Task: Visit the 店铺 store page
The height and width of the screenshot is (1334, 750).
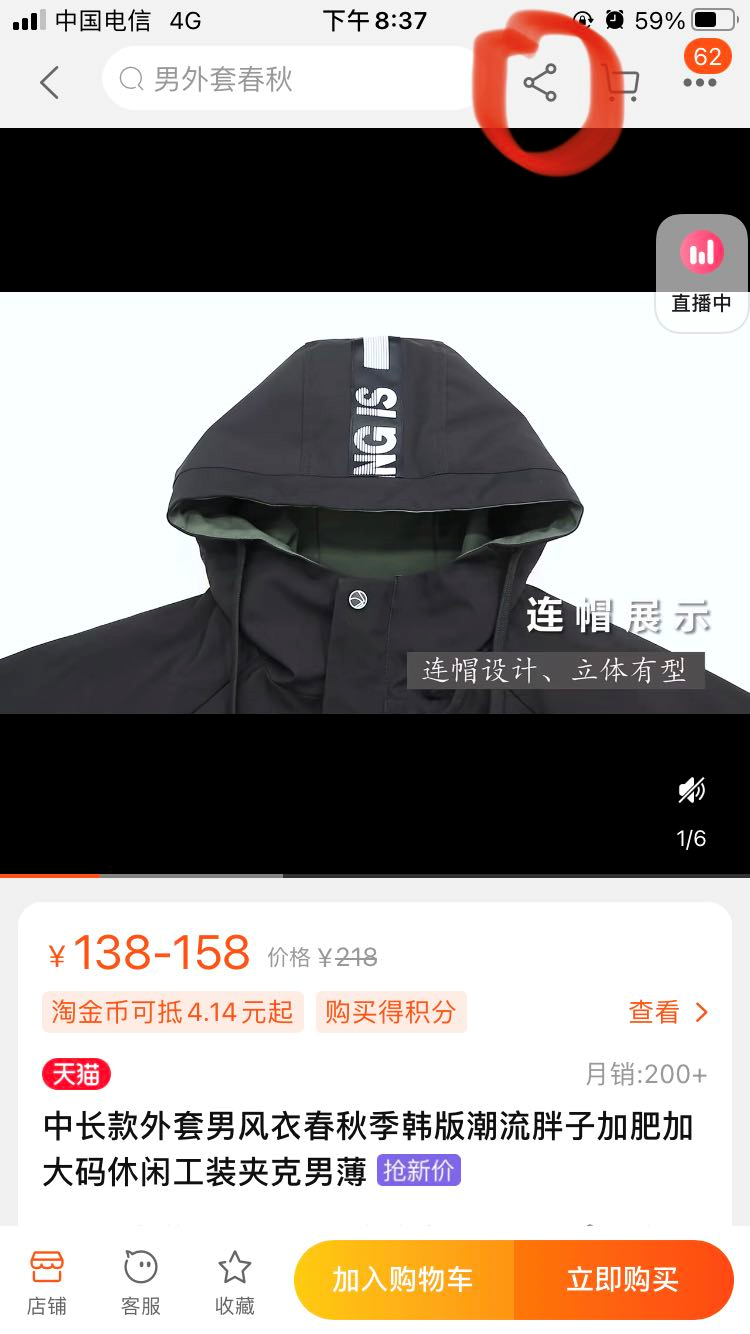Action: click(x=47, y=1280)
